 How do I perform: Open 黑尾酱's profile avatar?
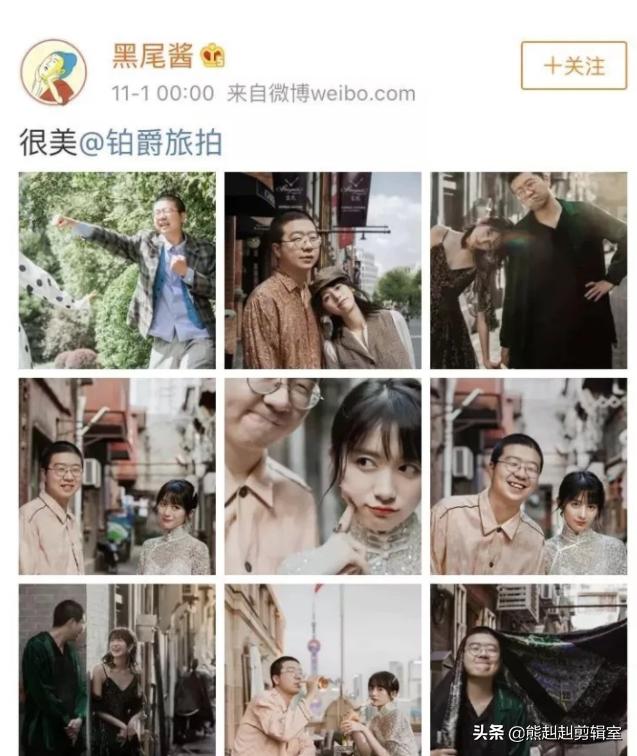(53, 72)
